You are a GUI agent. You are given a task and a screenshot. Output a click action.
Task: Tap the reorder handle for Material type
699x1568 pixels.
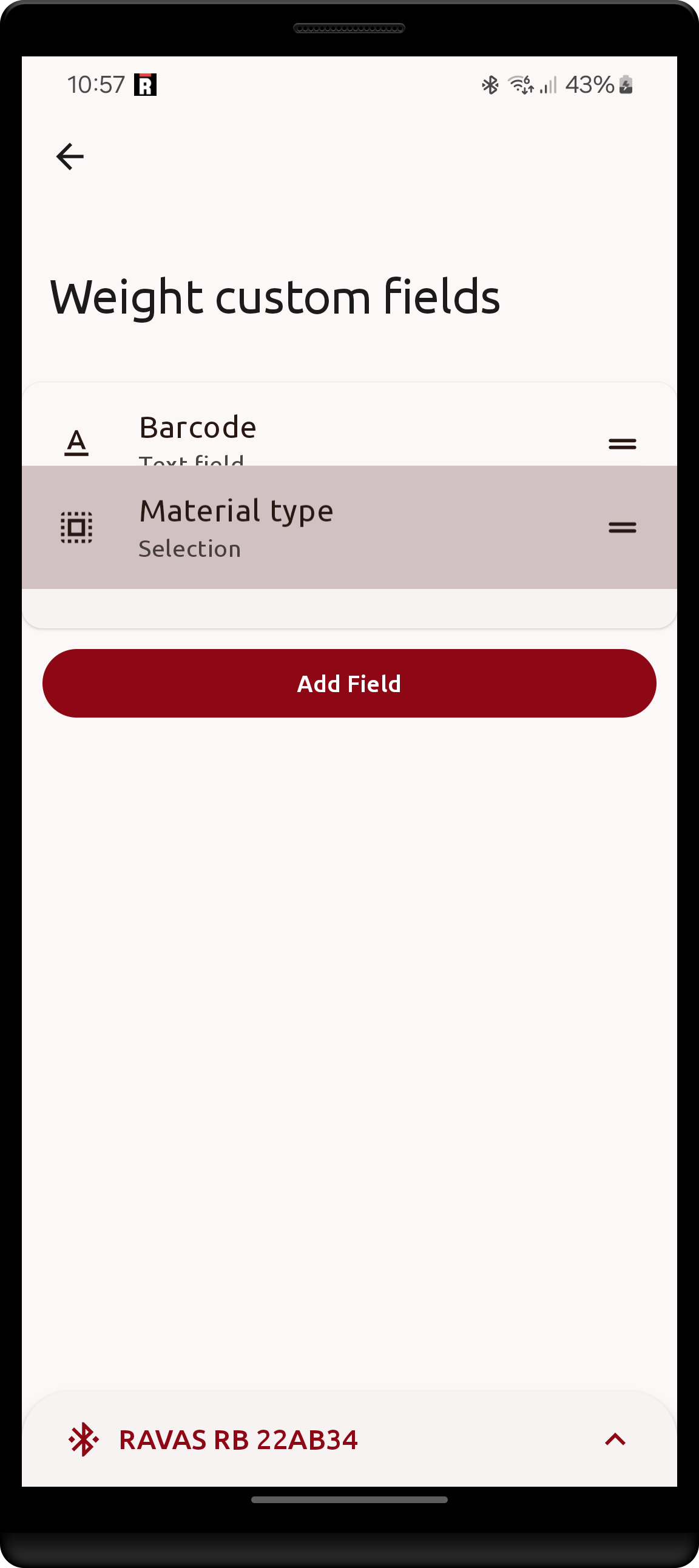click(x=622, y=527)
